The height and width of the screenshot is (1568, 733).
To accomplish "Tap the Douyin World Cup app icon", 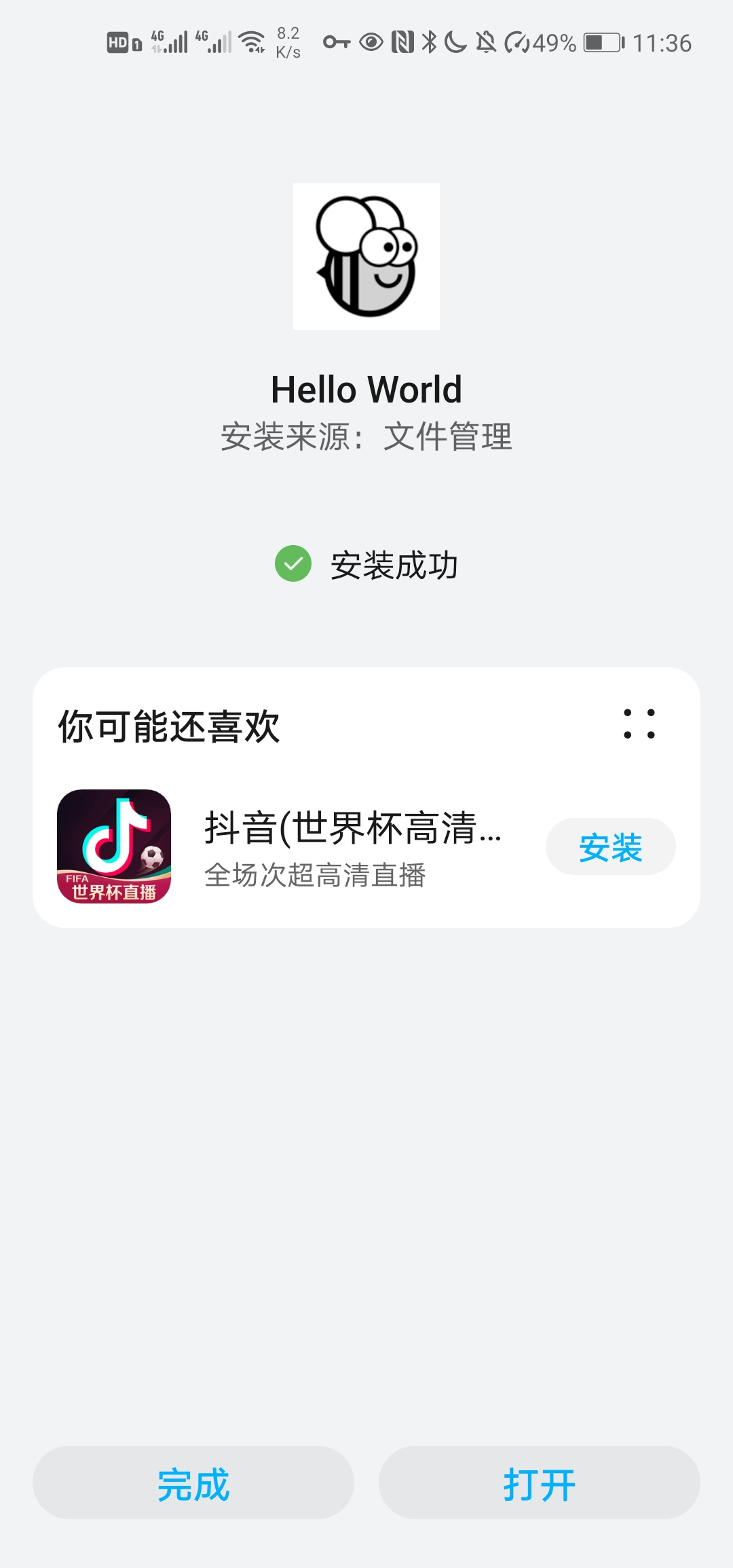I will tap(114, 847).
